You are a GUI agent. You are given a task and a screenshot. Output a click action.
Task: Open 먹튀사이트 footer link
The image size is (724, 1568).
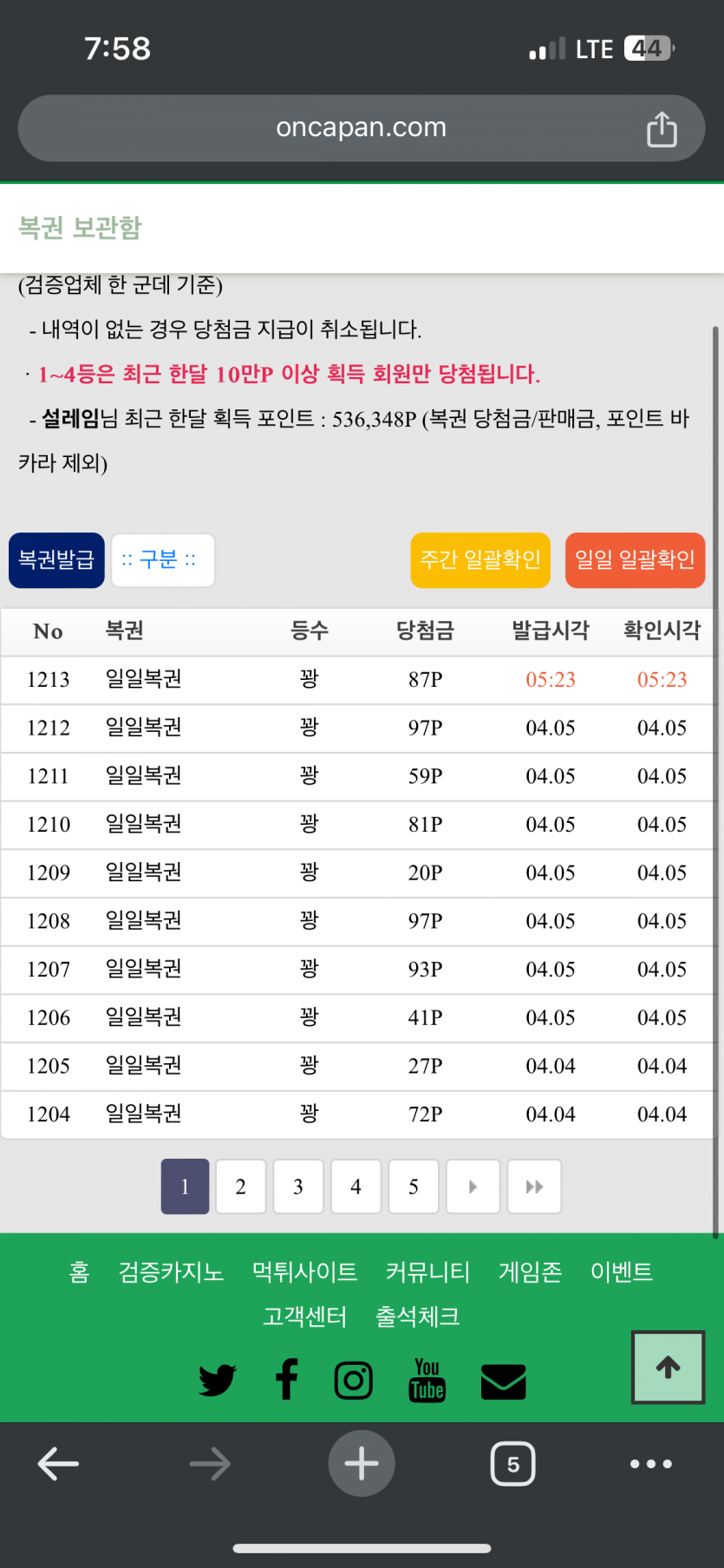304,1272
